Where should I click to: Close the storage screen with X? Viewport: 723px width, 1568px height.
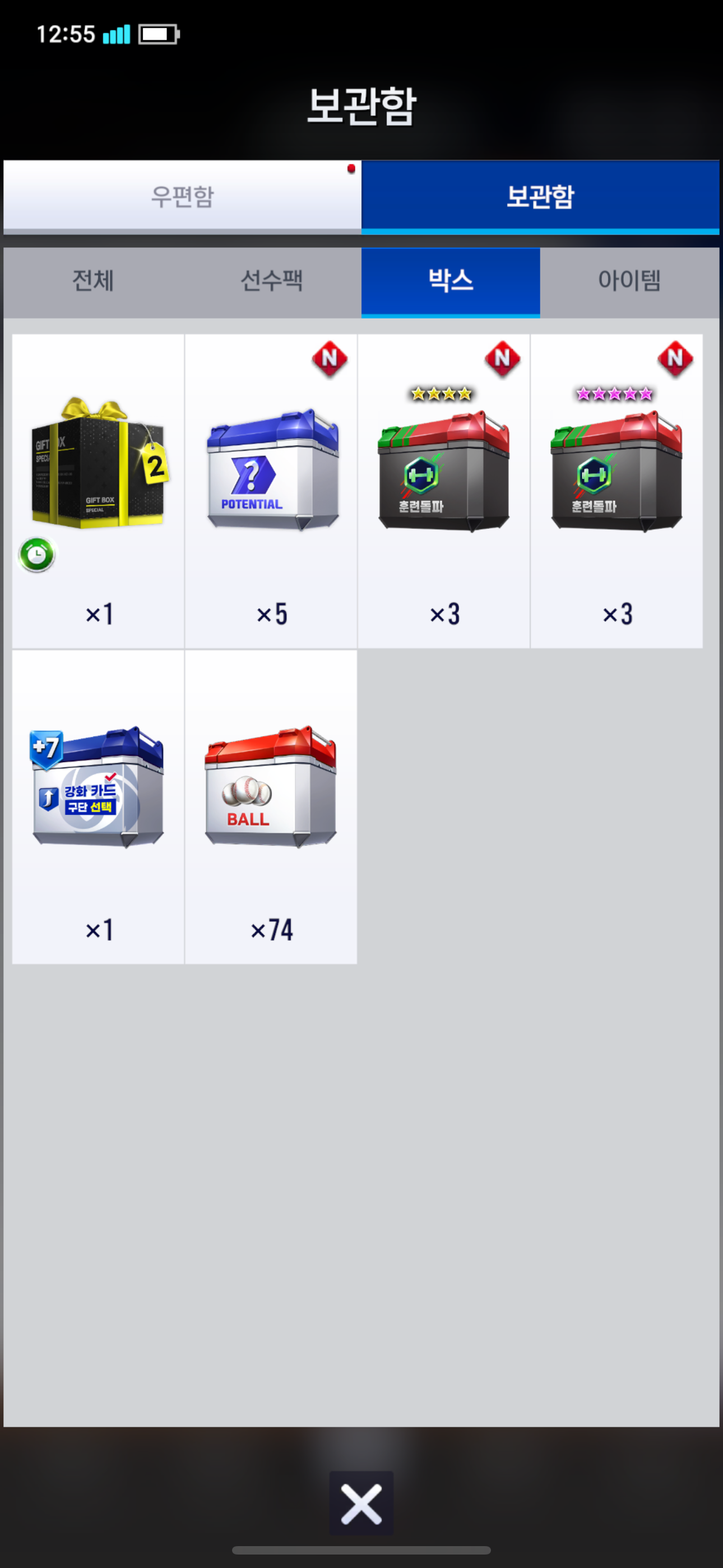coord(361,1504)
